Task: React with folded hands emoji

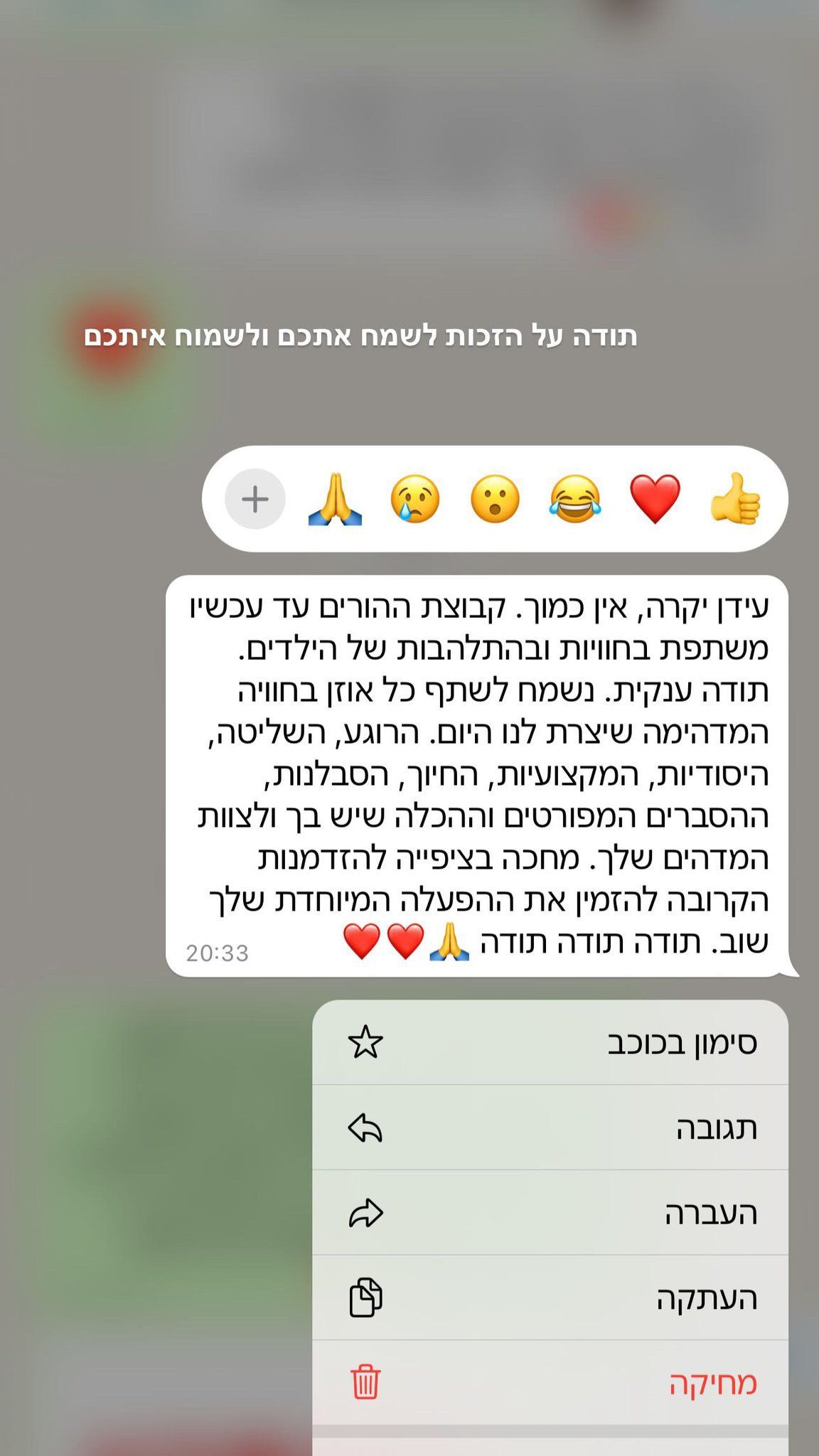Action: [x=335, y=499]
